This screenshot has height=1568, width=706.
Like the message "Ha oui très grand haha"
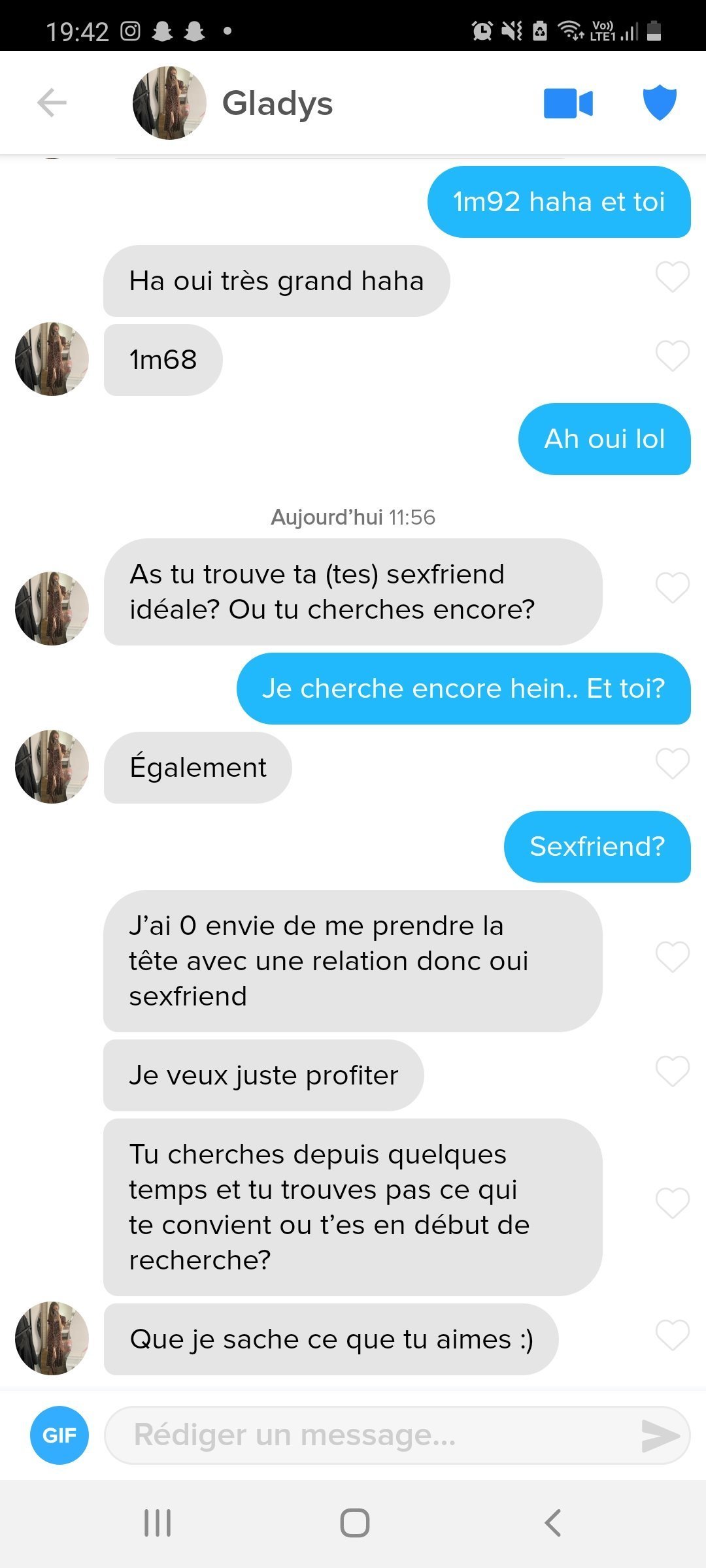click(x=672, y=277)
